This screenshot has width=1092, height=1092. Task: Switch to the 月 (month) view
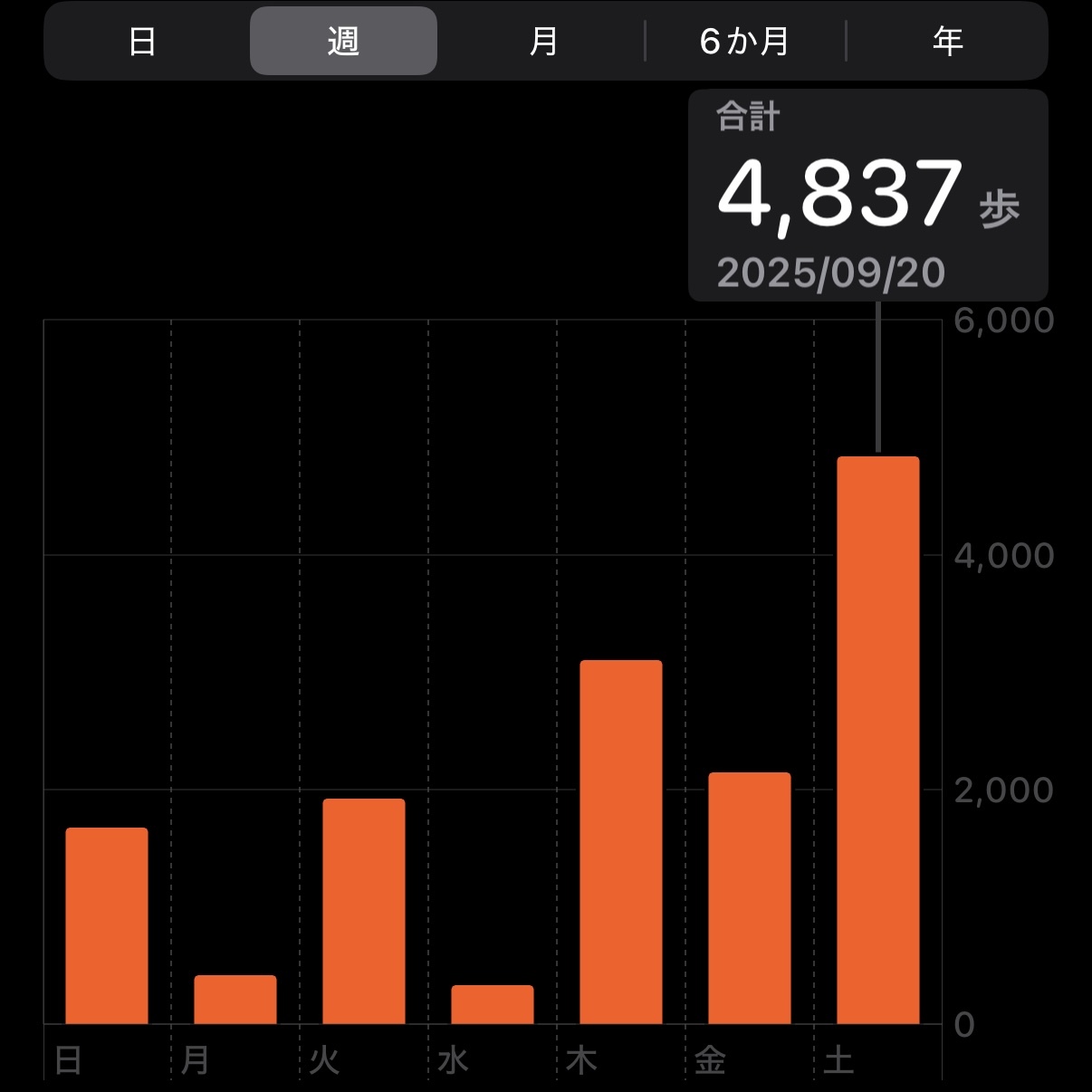pyautogui.click(x=543, y=42)
